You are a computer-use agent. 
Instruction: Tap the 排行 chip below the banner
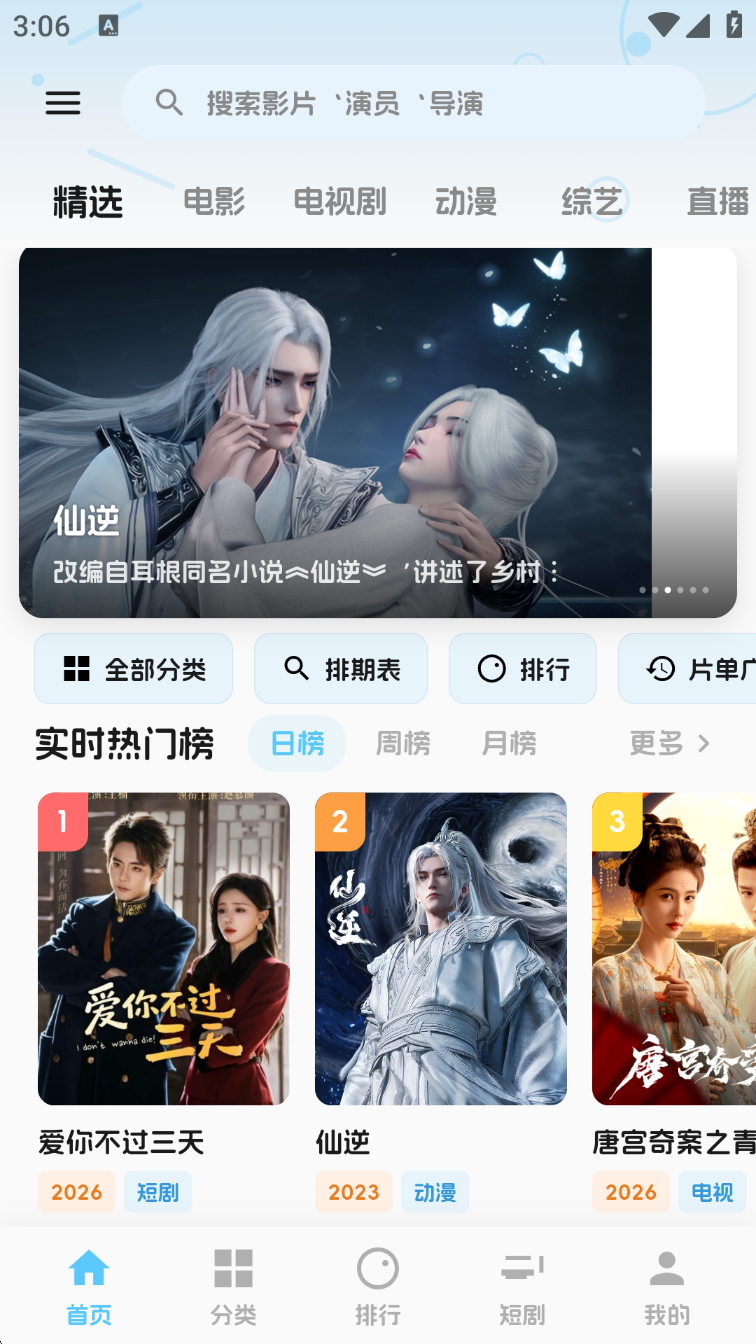click(522, 669)
